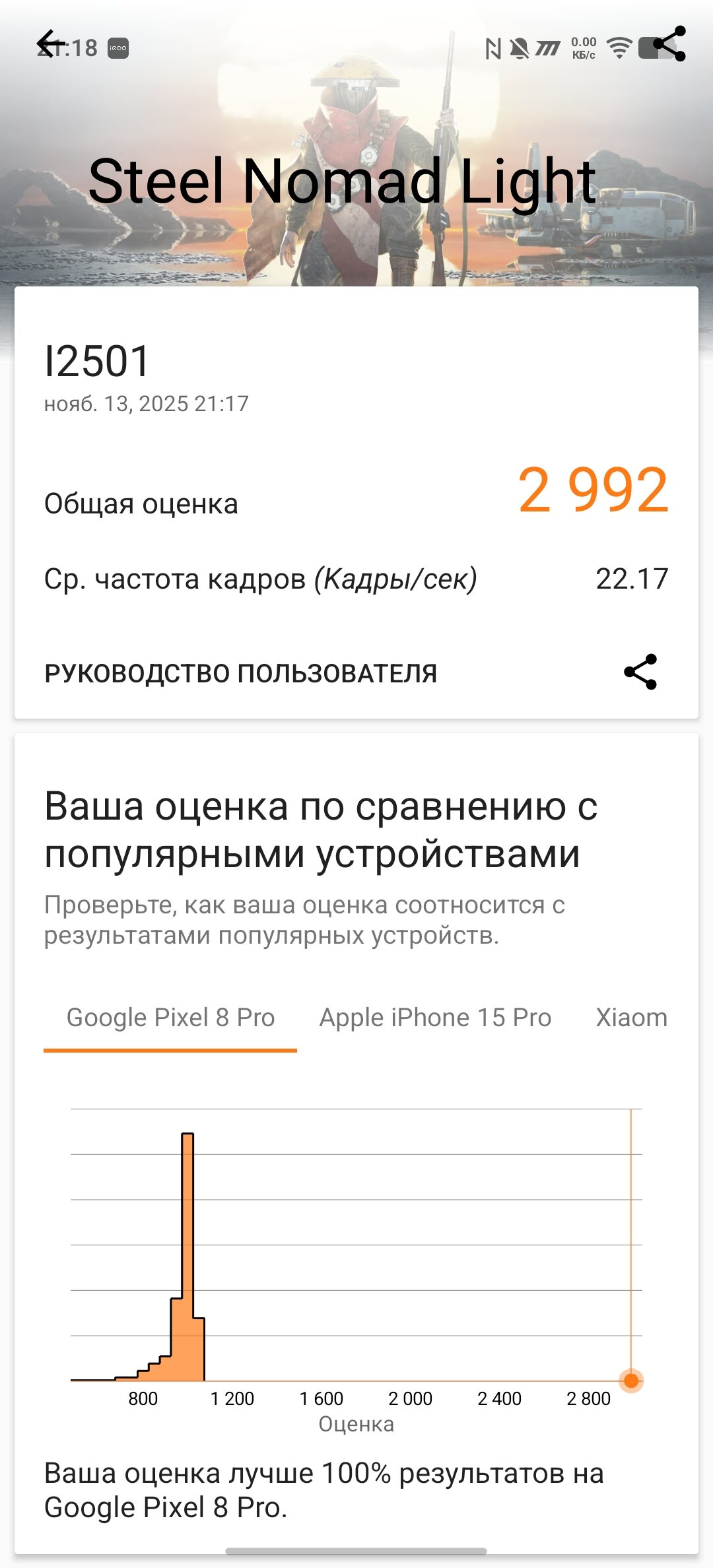Select the Google Pixel 8 Pro tab
The width and height of the screenshot is (713, 1568).
pos(170,1018)
